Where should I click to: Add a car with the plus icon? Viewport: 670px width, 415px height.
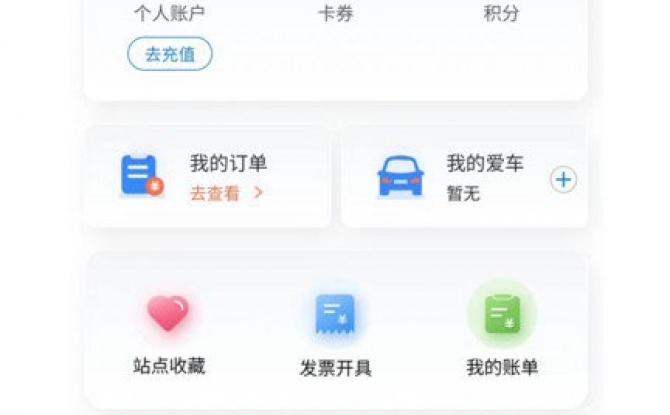564,179
